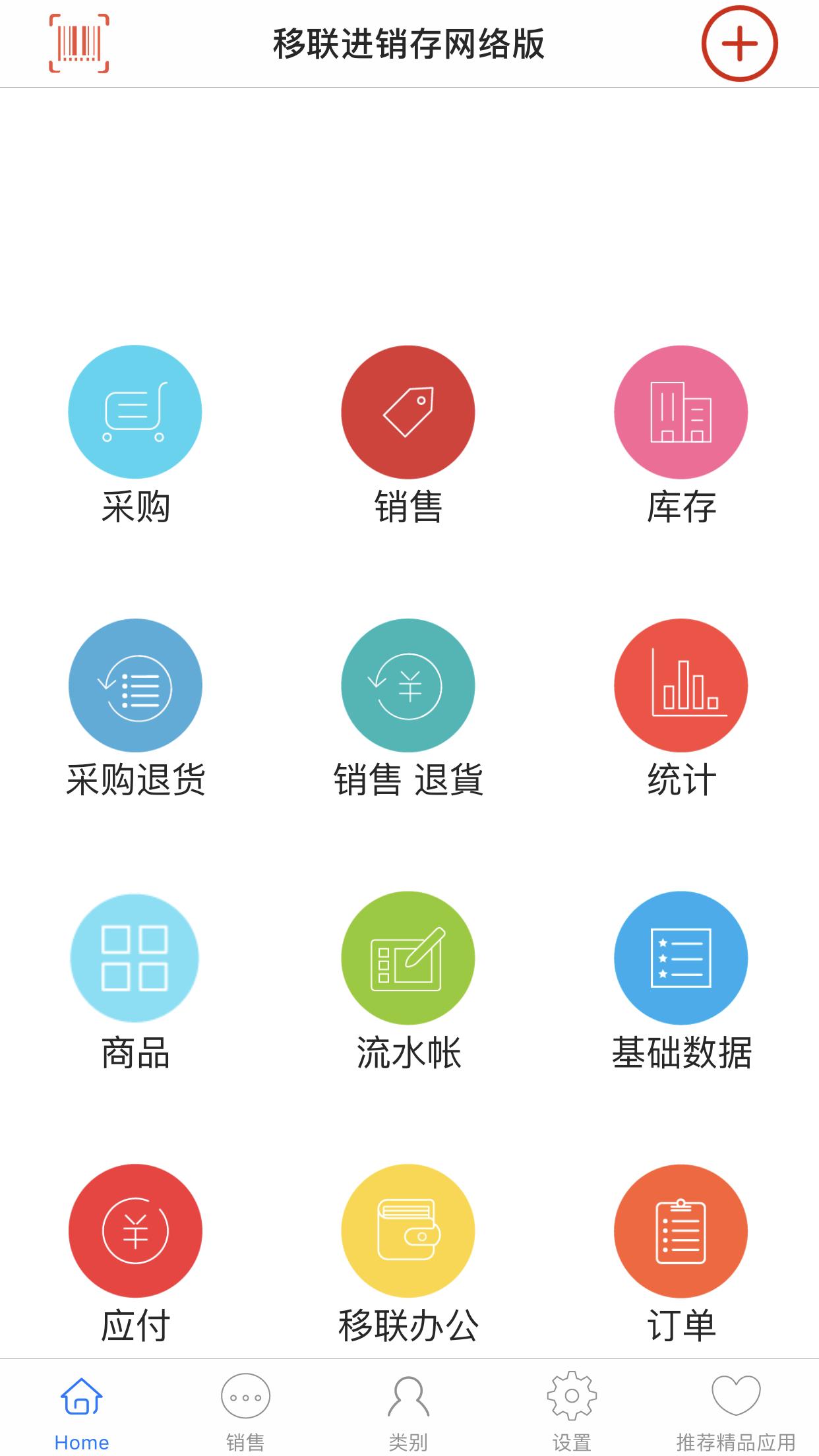Open the 库存 inventory module
This screenshot has width=819, height=1456.
point(681,411)
